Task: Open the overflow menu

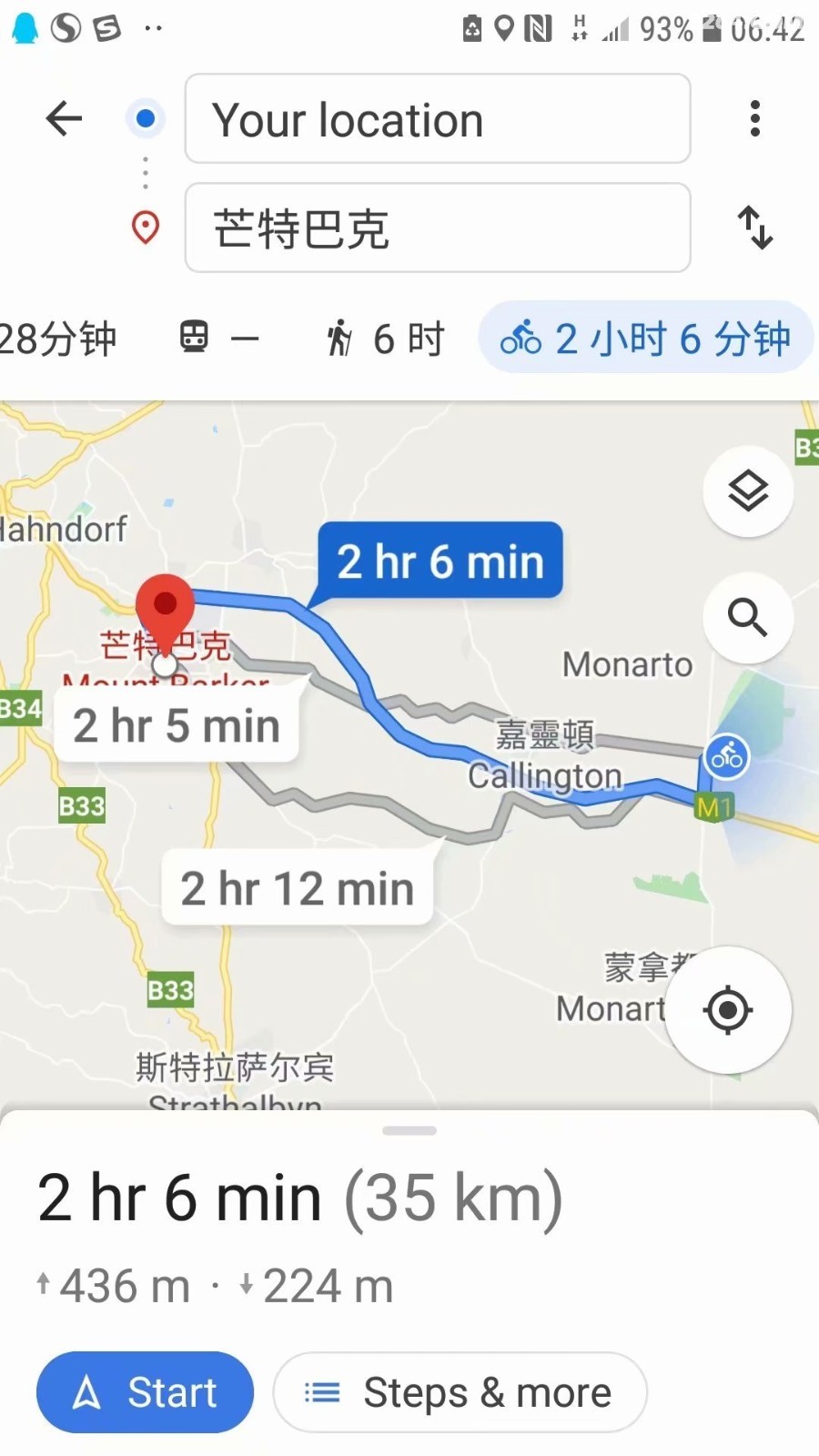Action: pyautogui.click(x=754, y=118)
